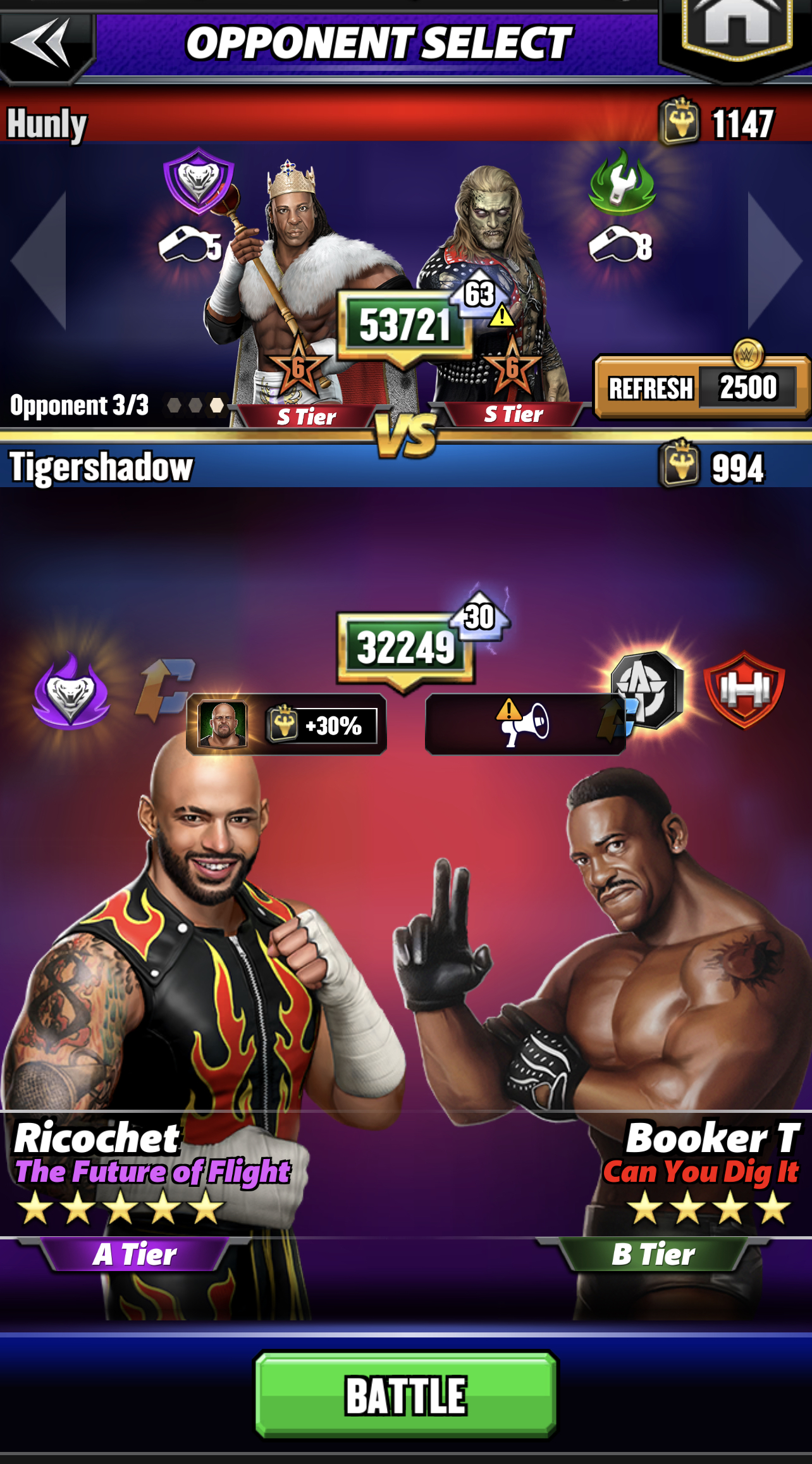Start the fight with BATTLE button
Viewport: 812px width, 1464px height.
(406, 1394)
